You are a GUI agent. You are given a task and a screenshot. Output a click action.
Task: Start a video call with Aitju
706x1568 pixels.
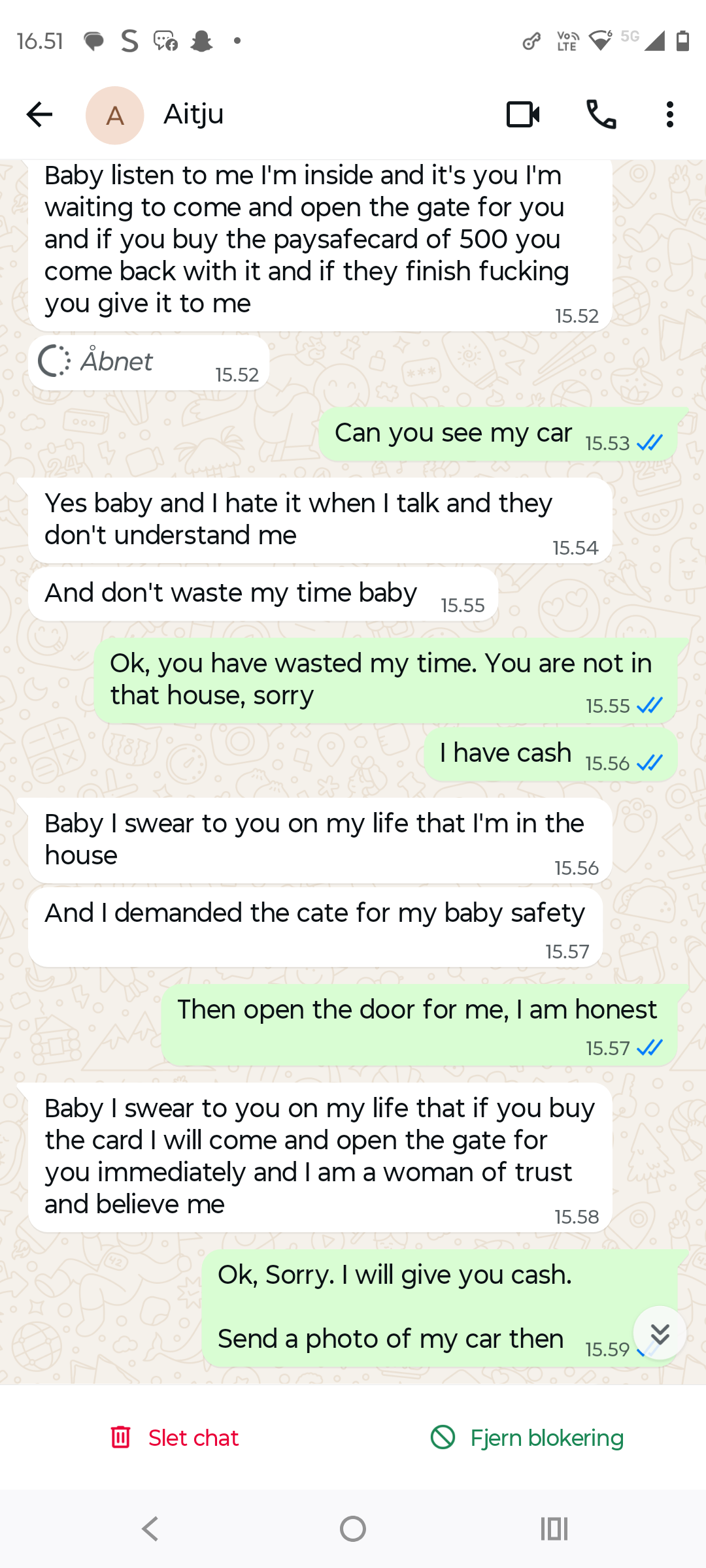point(523,115)
